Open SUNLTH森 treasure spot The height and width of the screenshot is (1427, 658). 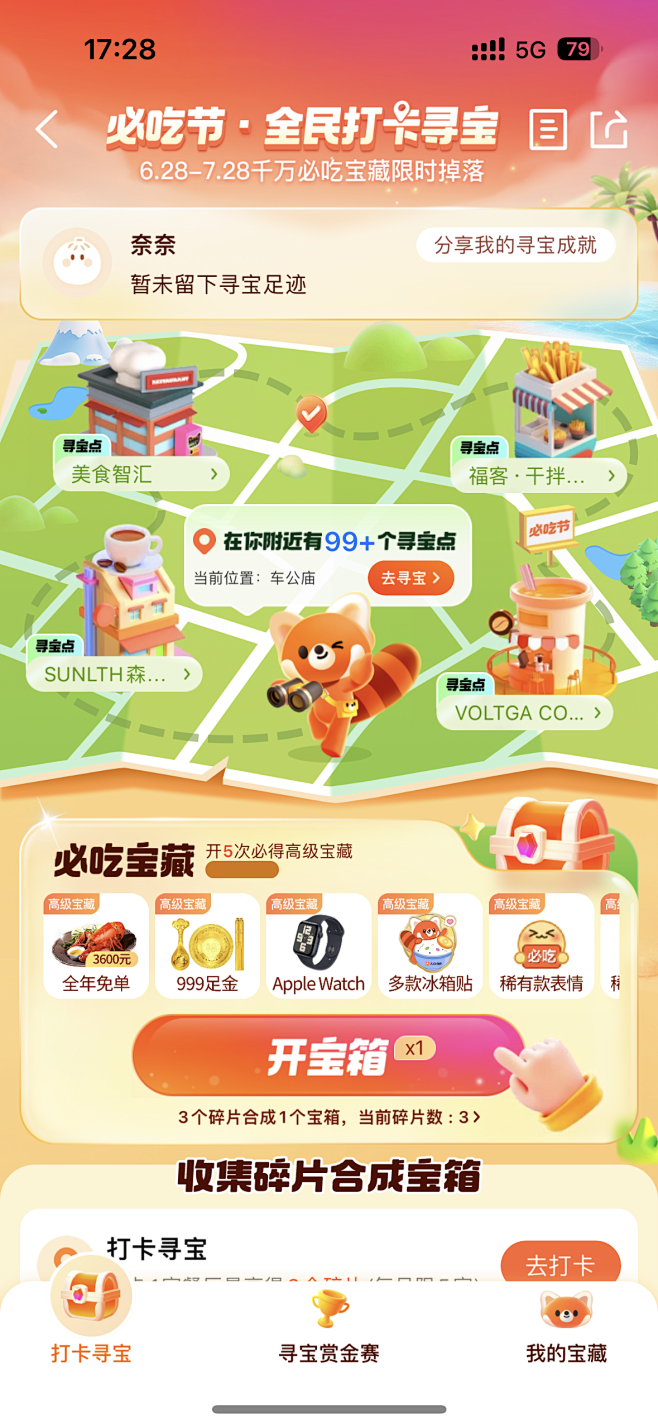(116, 674)
